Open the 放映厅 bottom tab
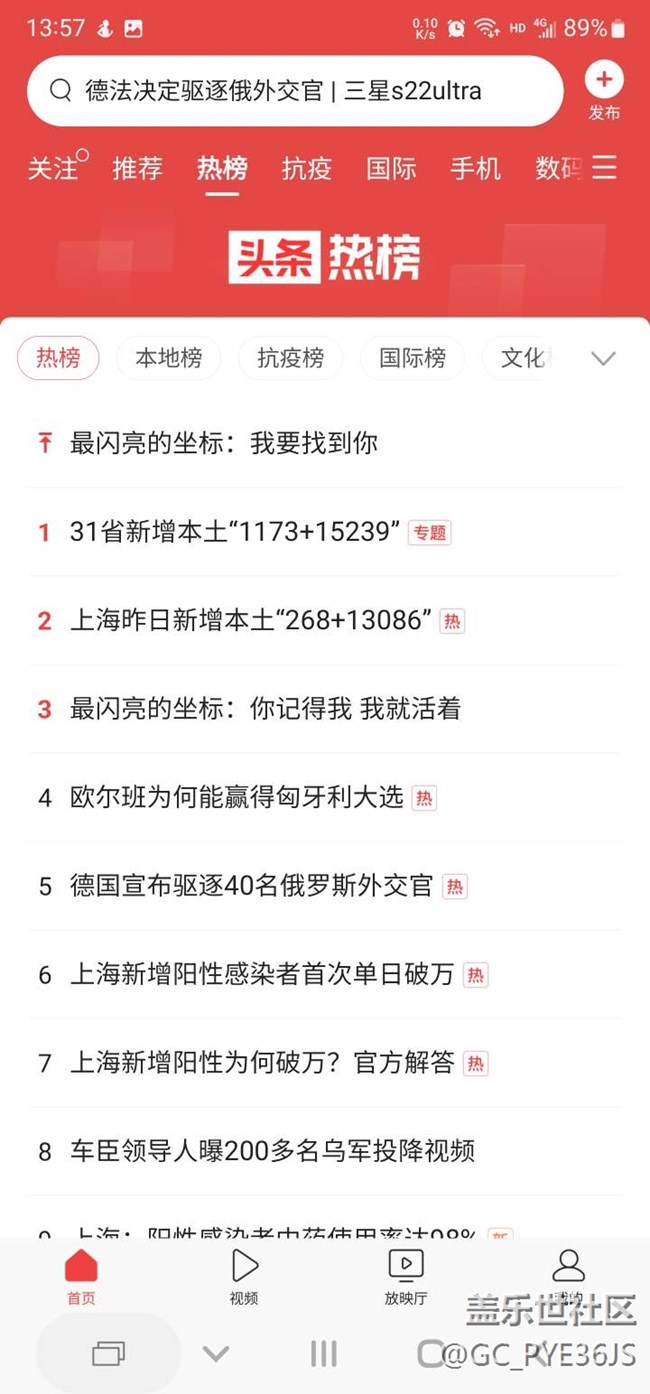 [406, 1277]
